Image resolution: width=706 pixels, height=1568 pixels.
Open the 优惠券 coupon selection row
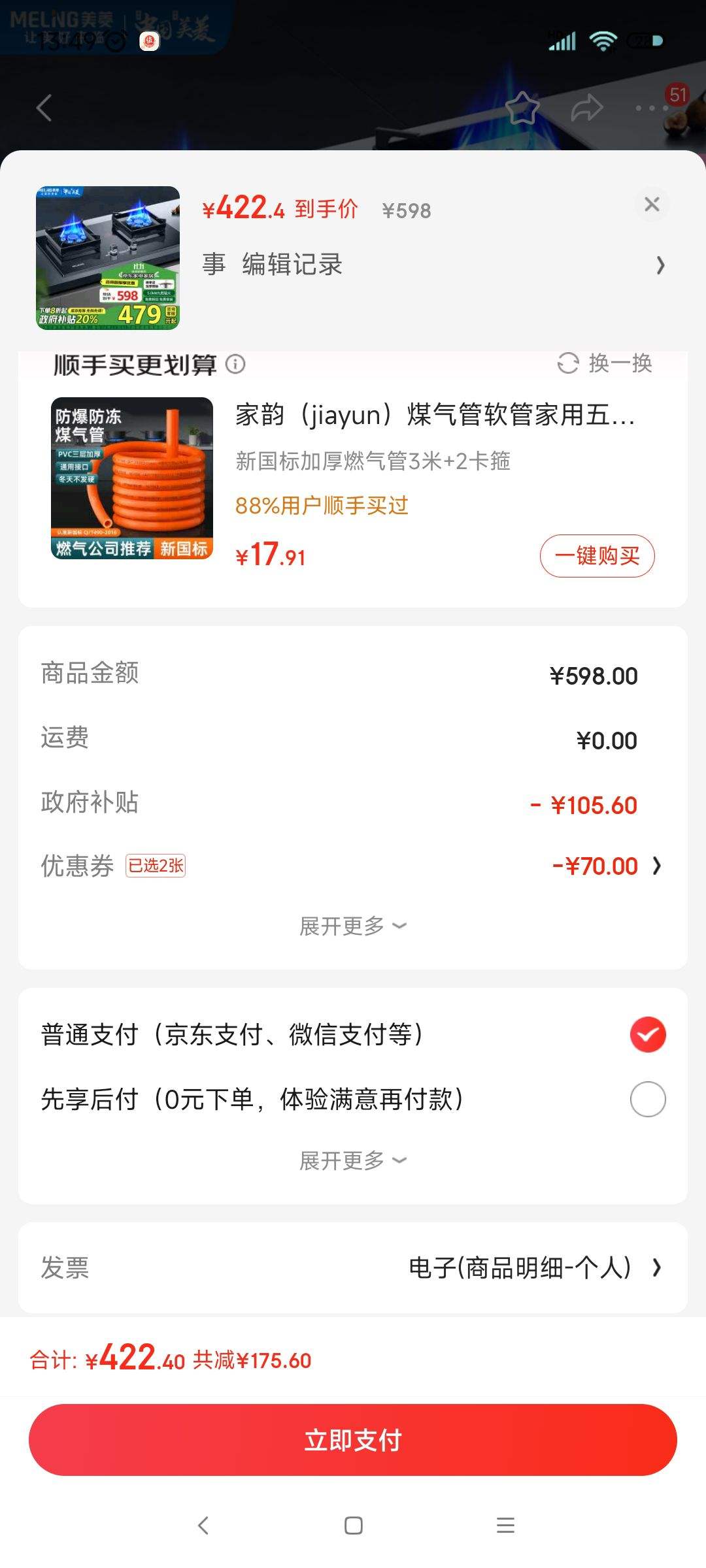pyautogui.click(x=353, y=866)
